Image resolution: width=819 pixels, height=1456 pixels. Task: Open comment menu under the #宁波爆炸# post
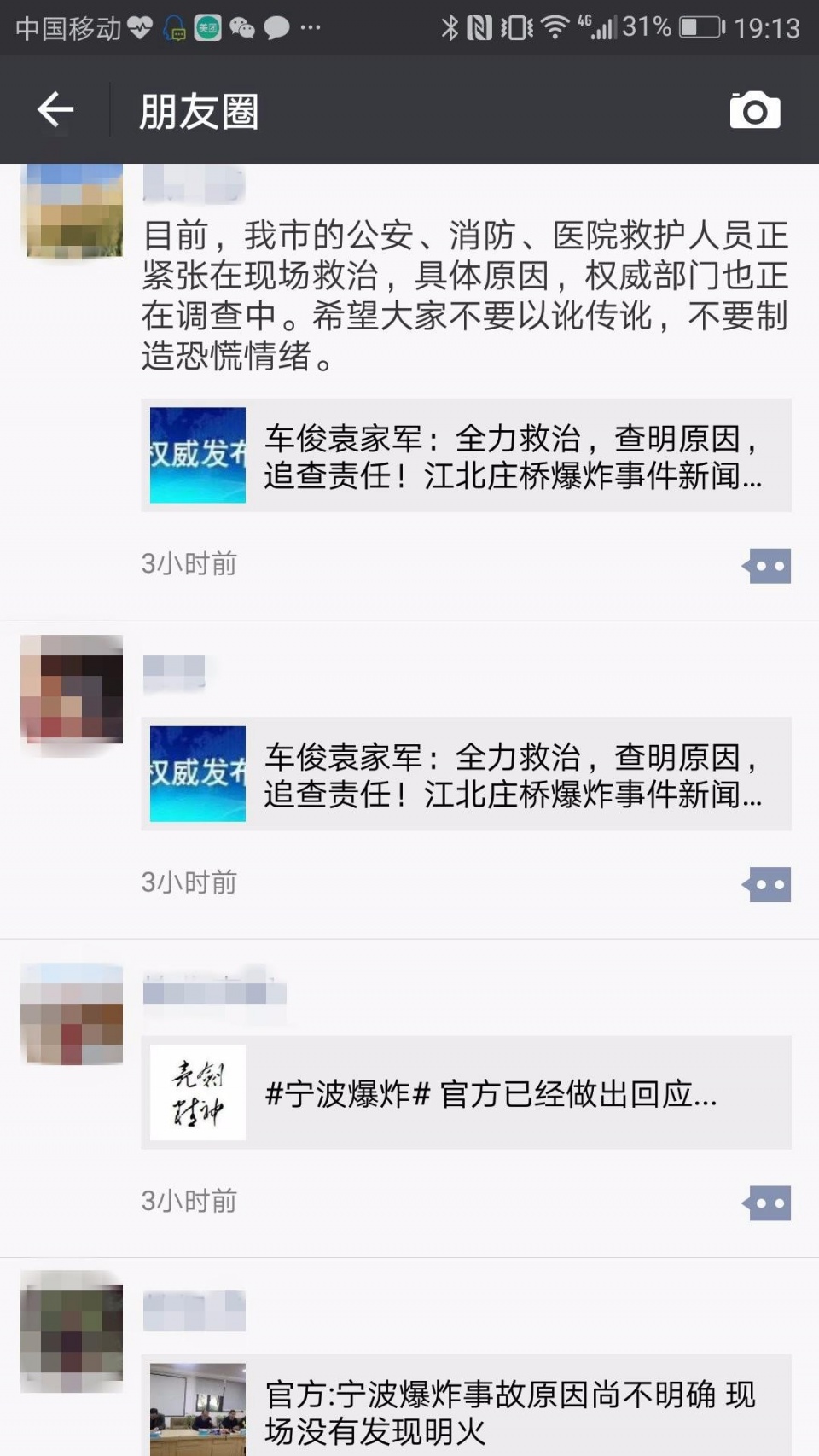[x=767, y=1203]
